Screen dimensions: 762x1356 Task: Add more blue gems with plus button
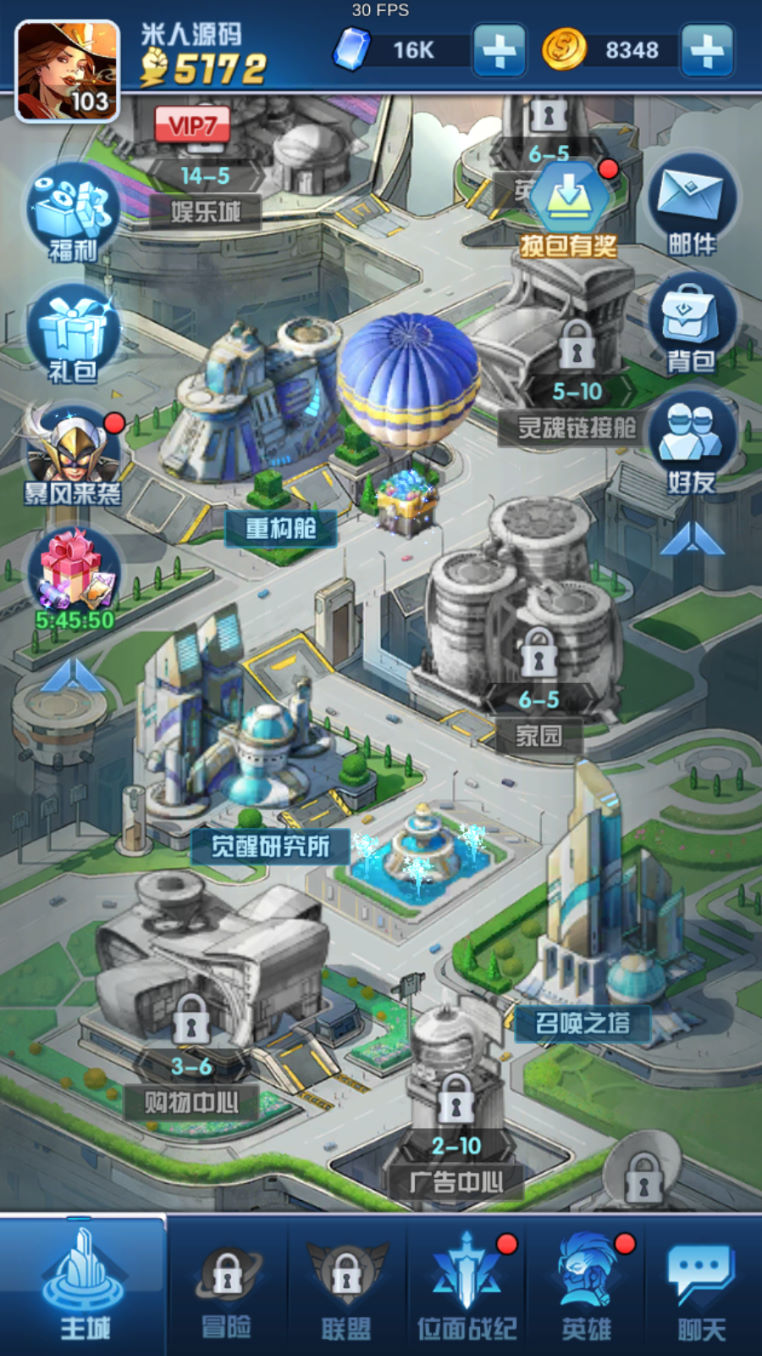tap(499, 50)
